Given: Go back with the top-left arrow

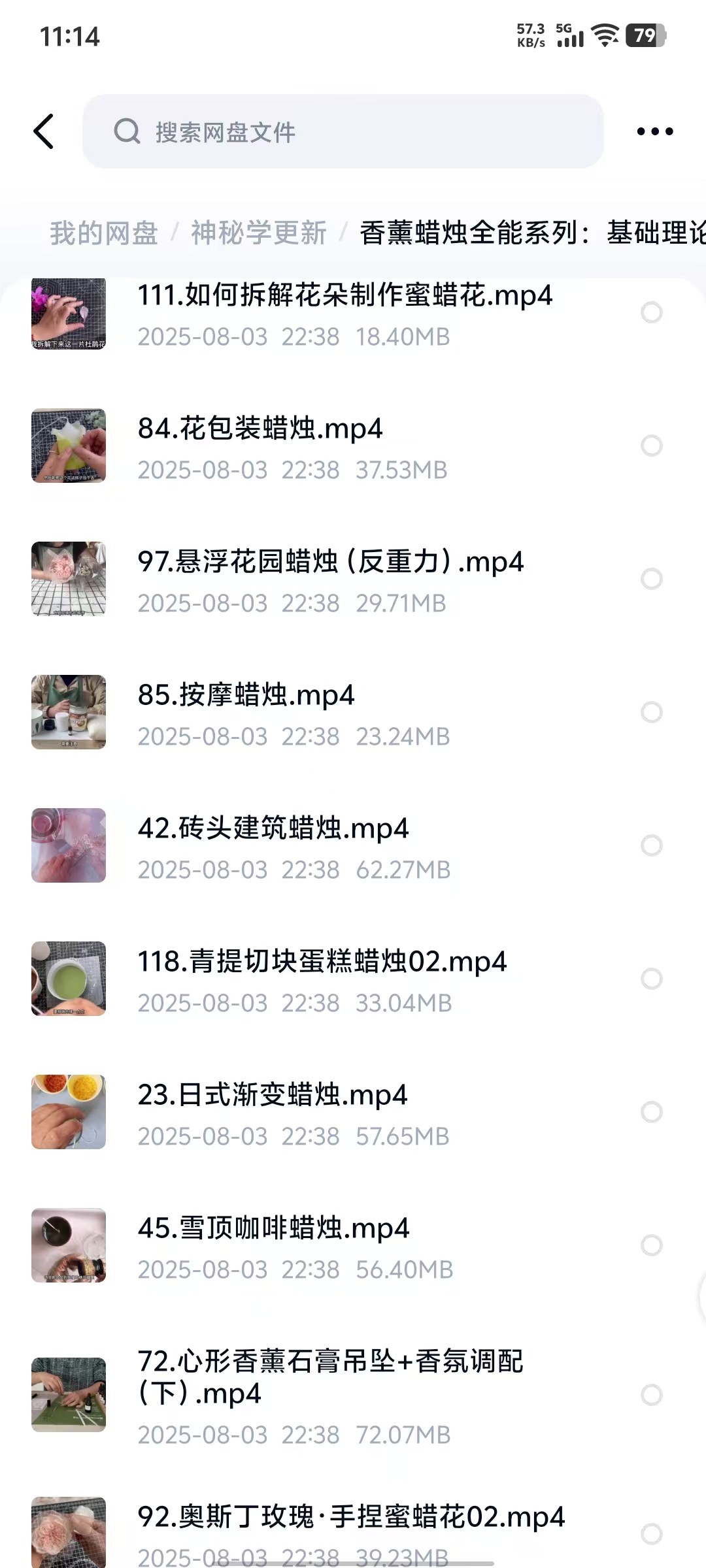Looking at the screenshot, I should (44, 131).
